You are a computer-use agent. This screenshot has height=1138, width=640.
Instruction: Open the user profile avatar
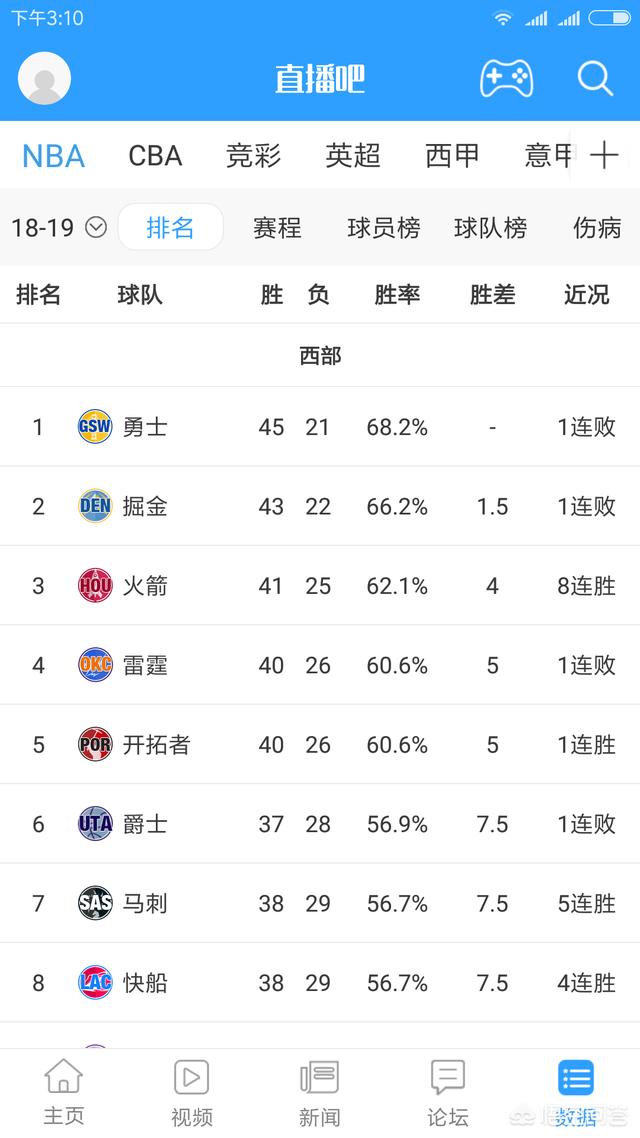pos(44,78)
